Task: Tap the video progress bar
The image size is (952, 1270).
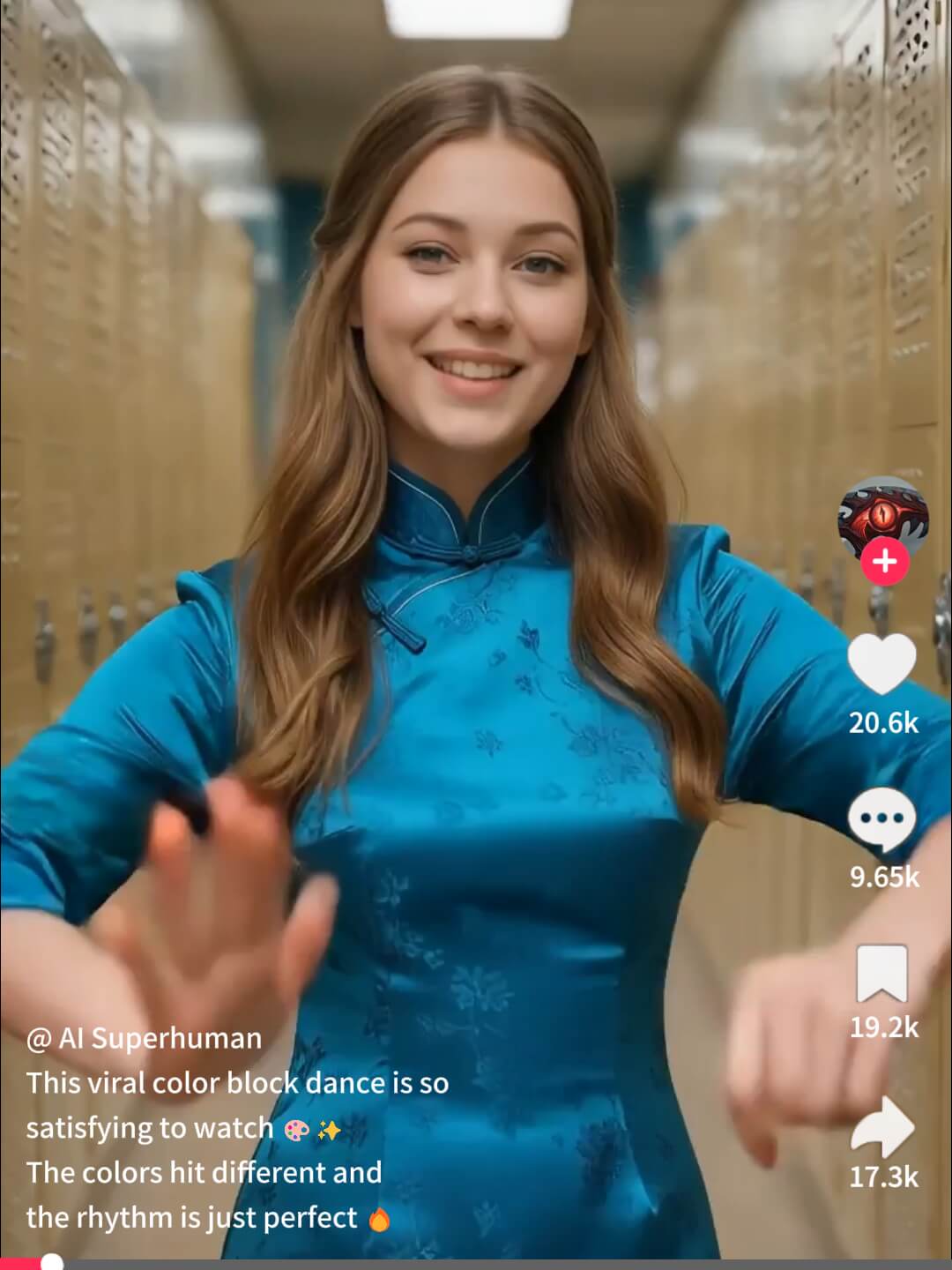Action: click(x=476, y=1263)
